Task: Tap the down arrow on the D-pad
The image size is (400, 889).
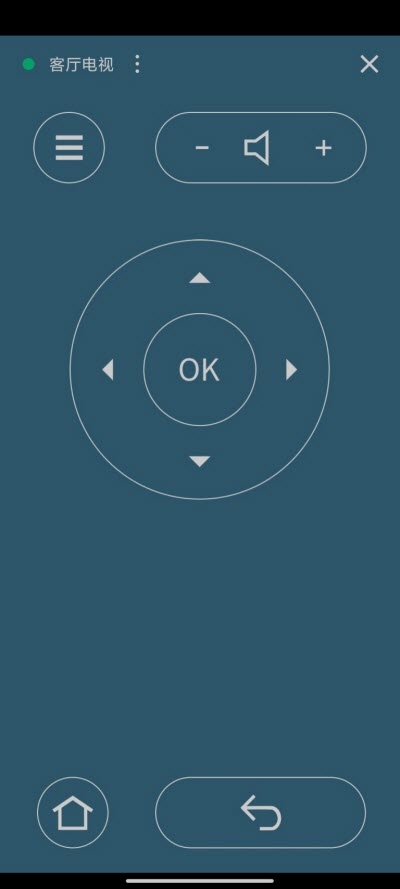Action: [199, 461]
